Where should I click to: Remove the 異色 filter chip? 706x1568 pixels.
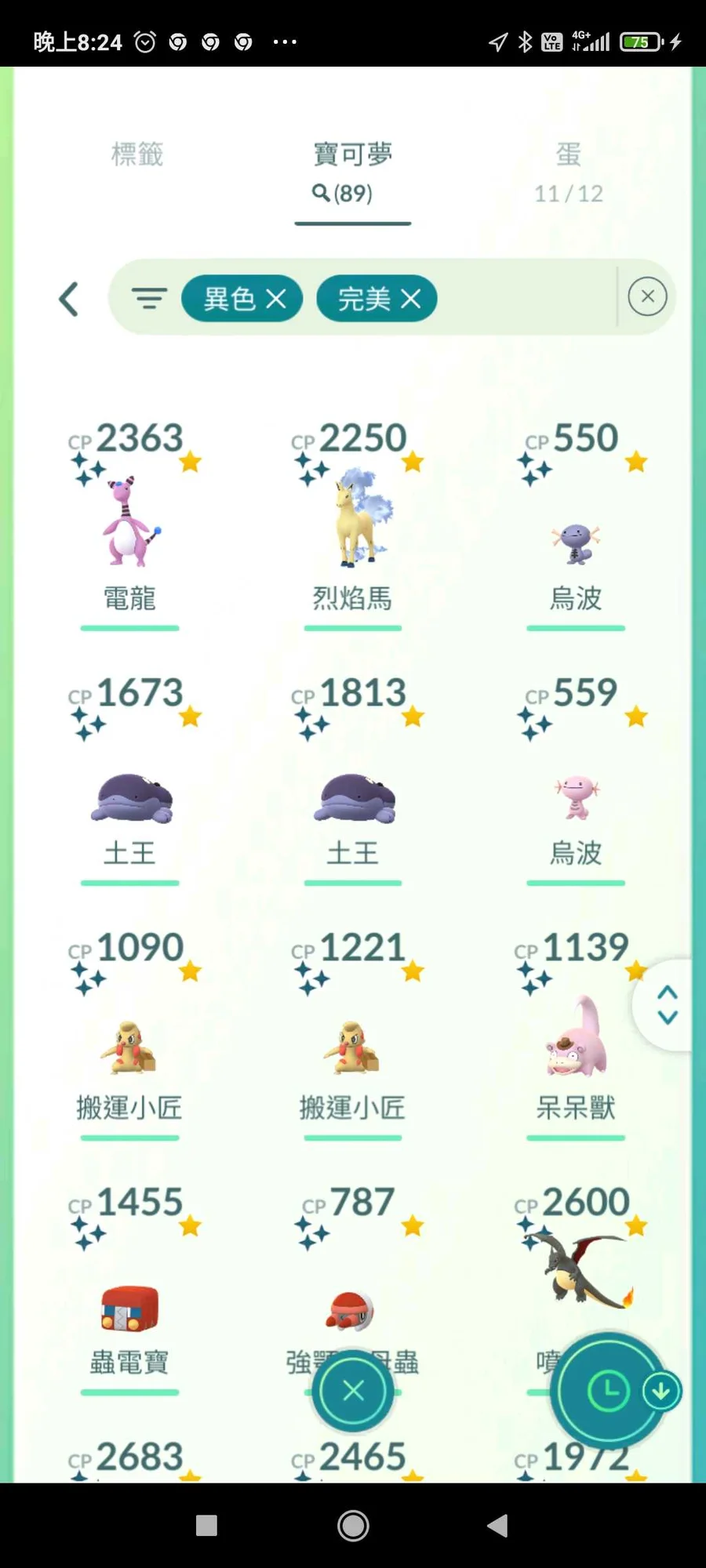click(x=242, y=299)
